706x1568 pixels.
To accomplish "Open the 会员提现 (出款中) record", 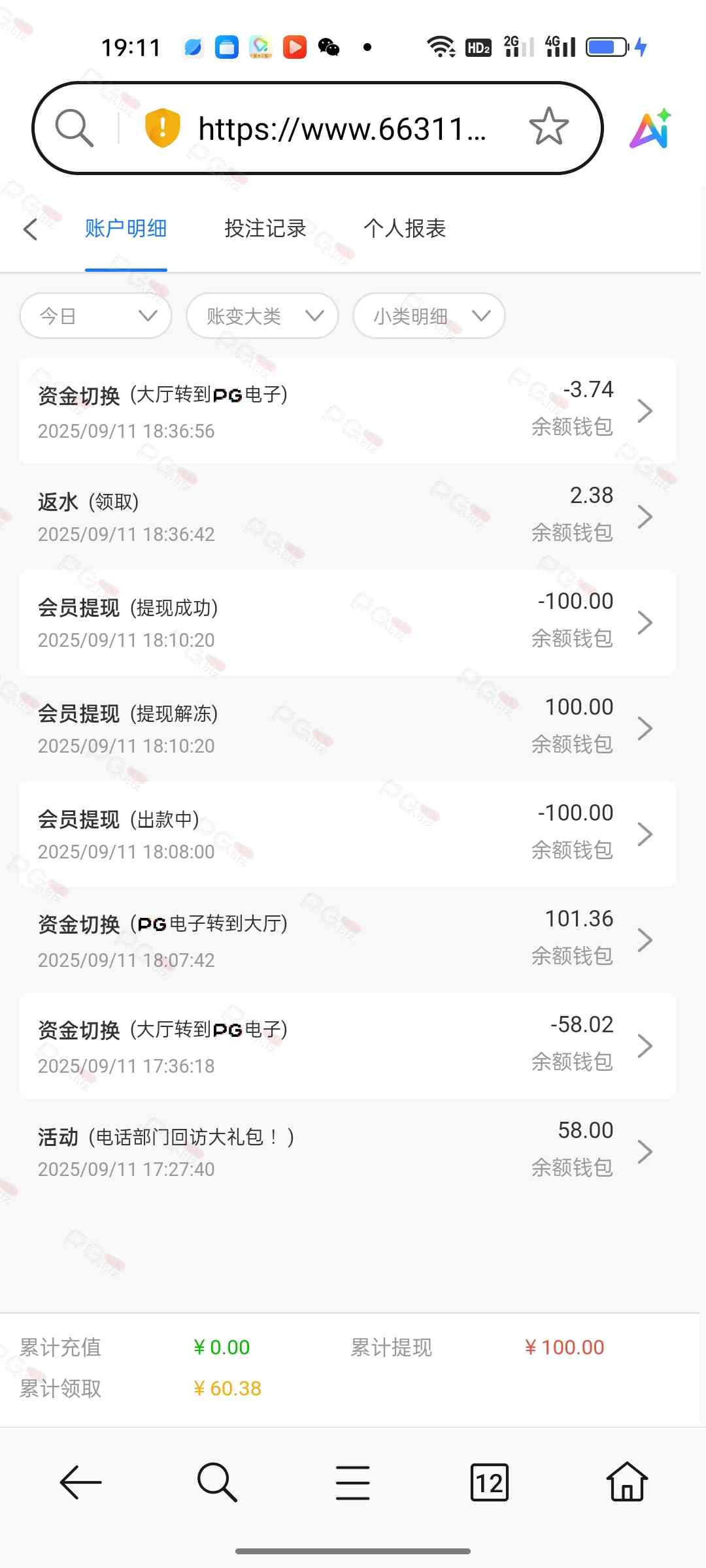I will 347,834.
